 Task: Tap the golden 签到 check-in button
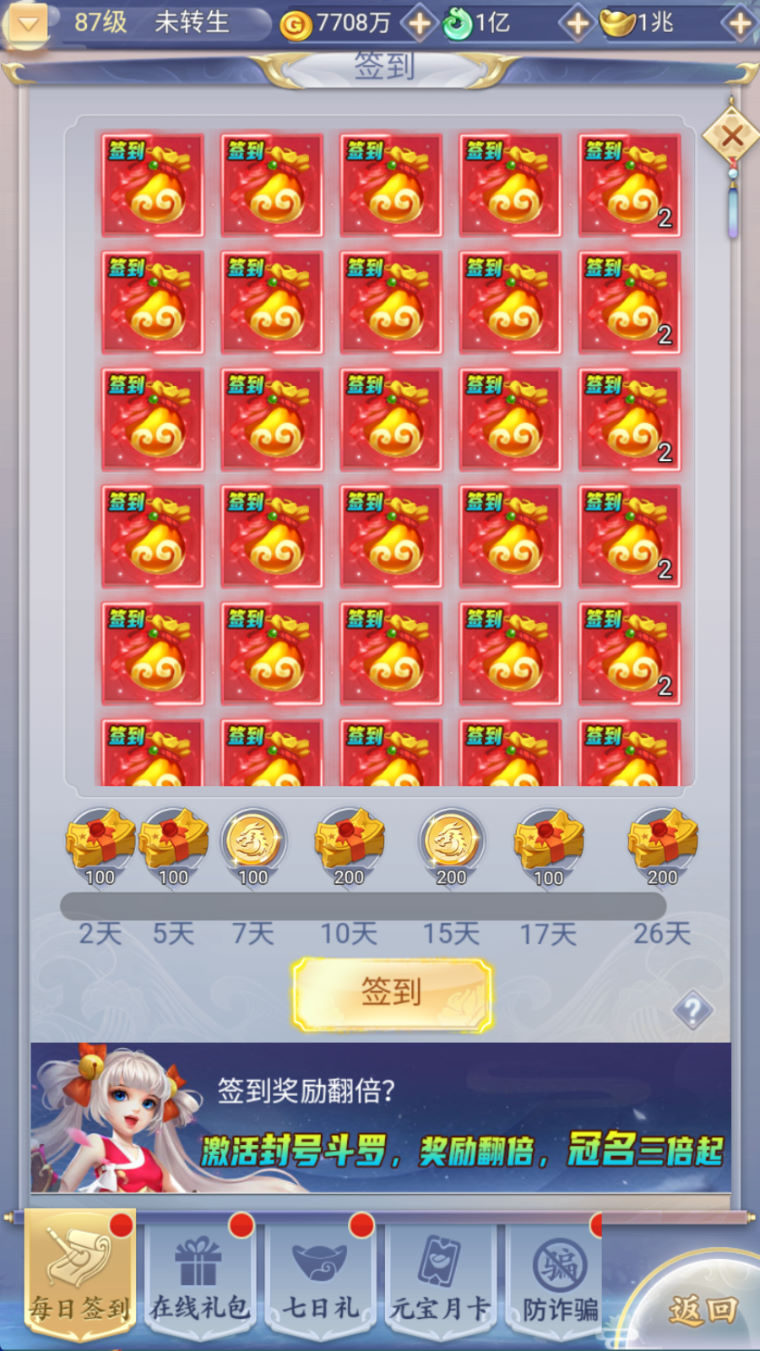point(392,994)
